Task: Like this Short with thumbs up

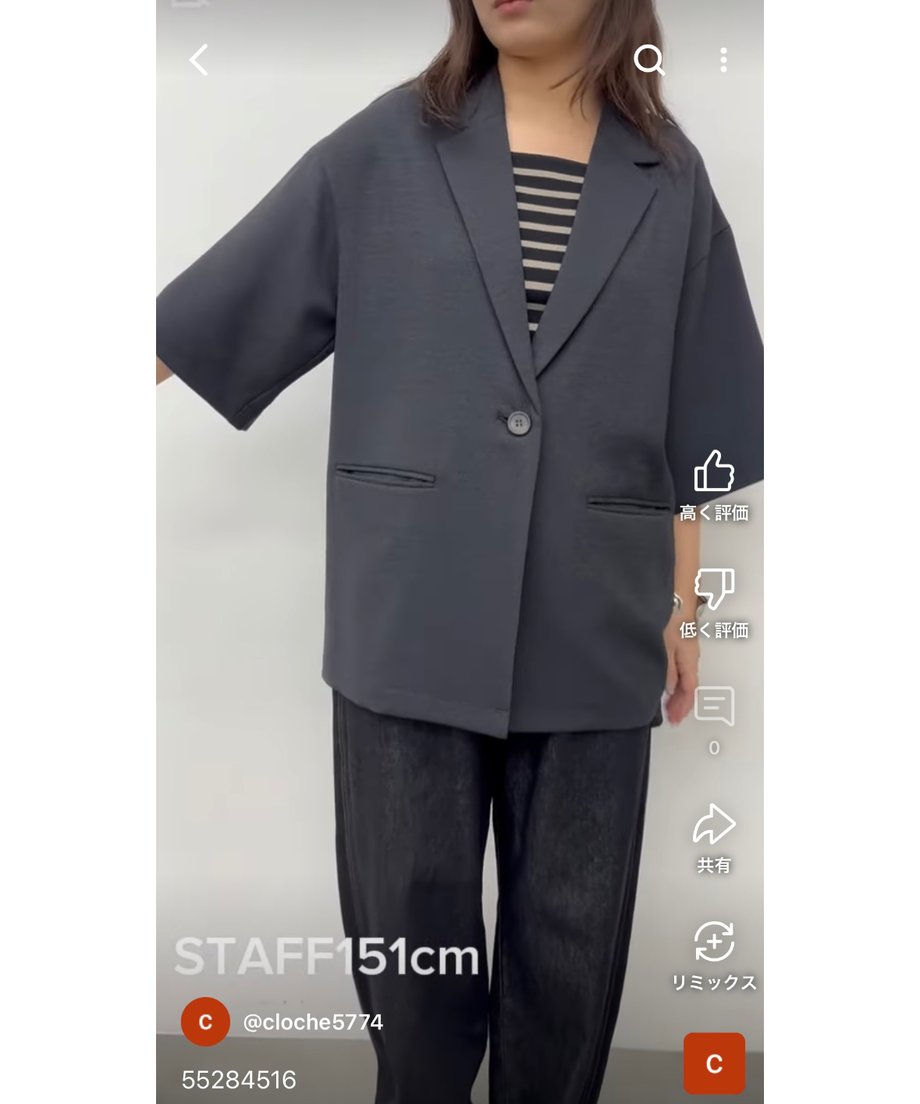Action: 714,472
